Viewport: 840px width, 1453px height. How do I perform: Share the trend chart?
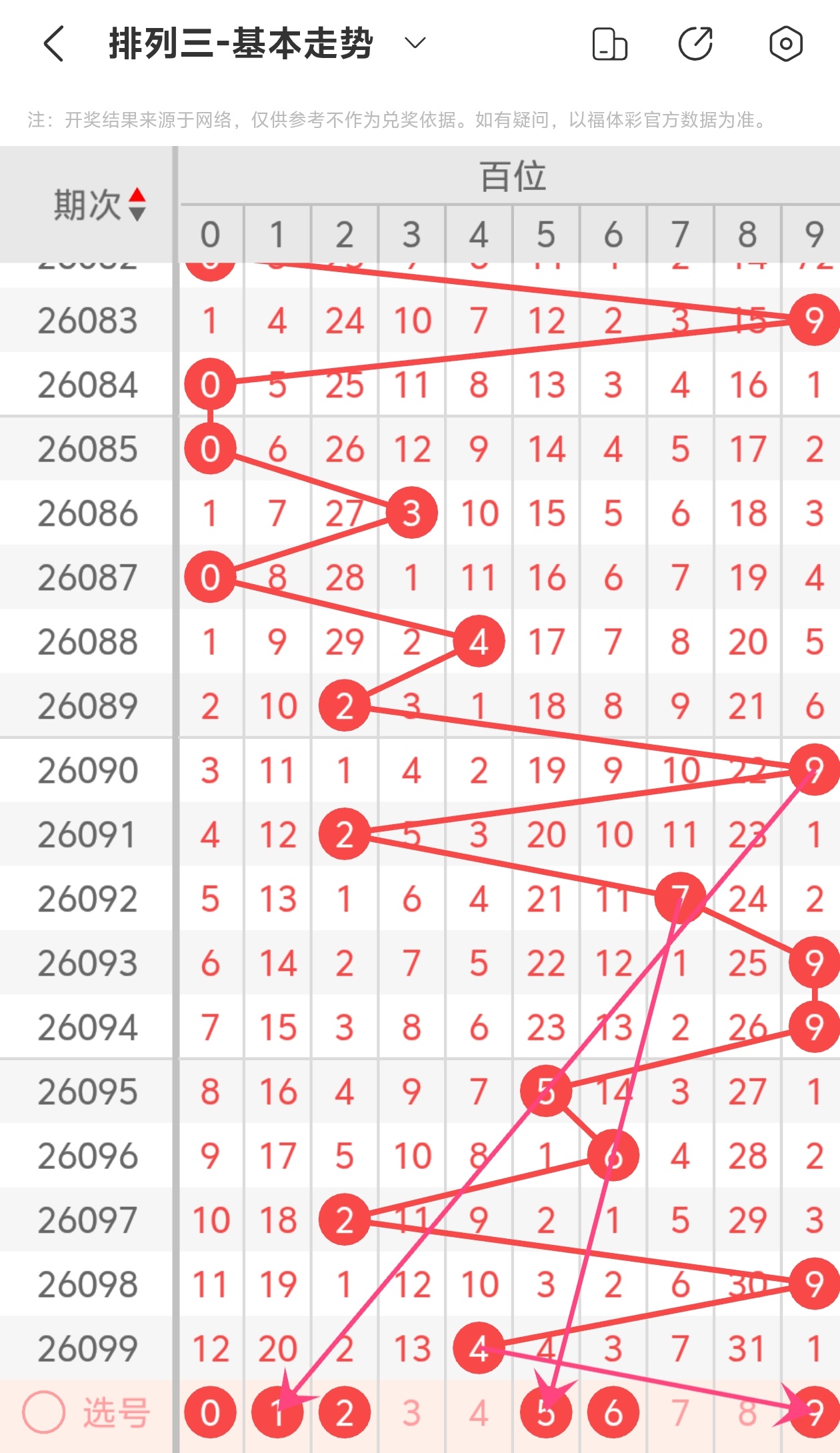[695, 44]
